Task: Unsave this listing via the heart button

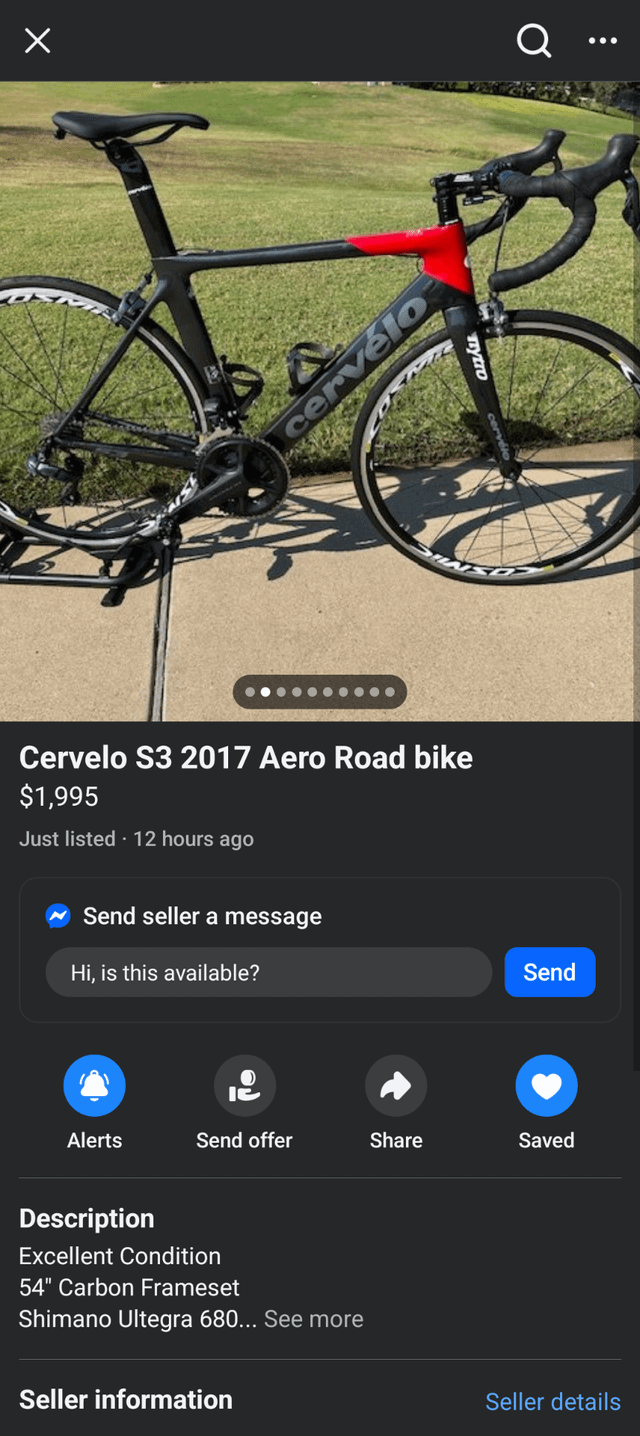Action: pyautogui.click(x=546, y=1086)
